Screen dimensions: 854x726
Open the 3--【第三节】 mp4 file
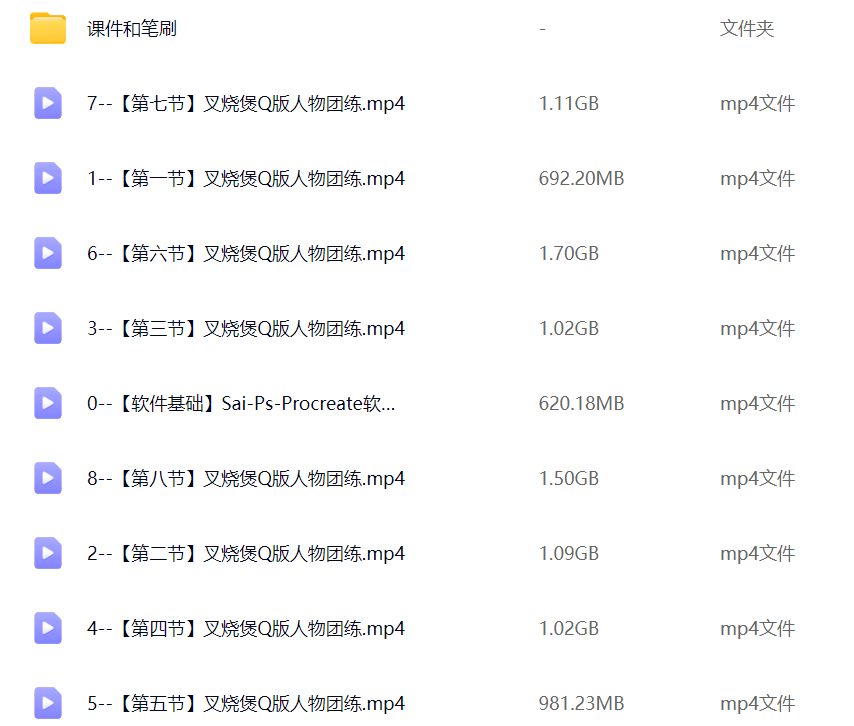click(245, 329)
